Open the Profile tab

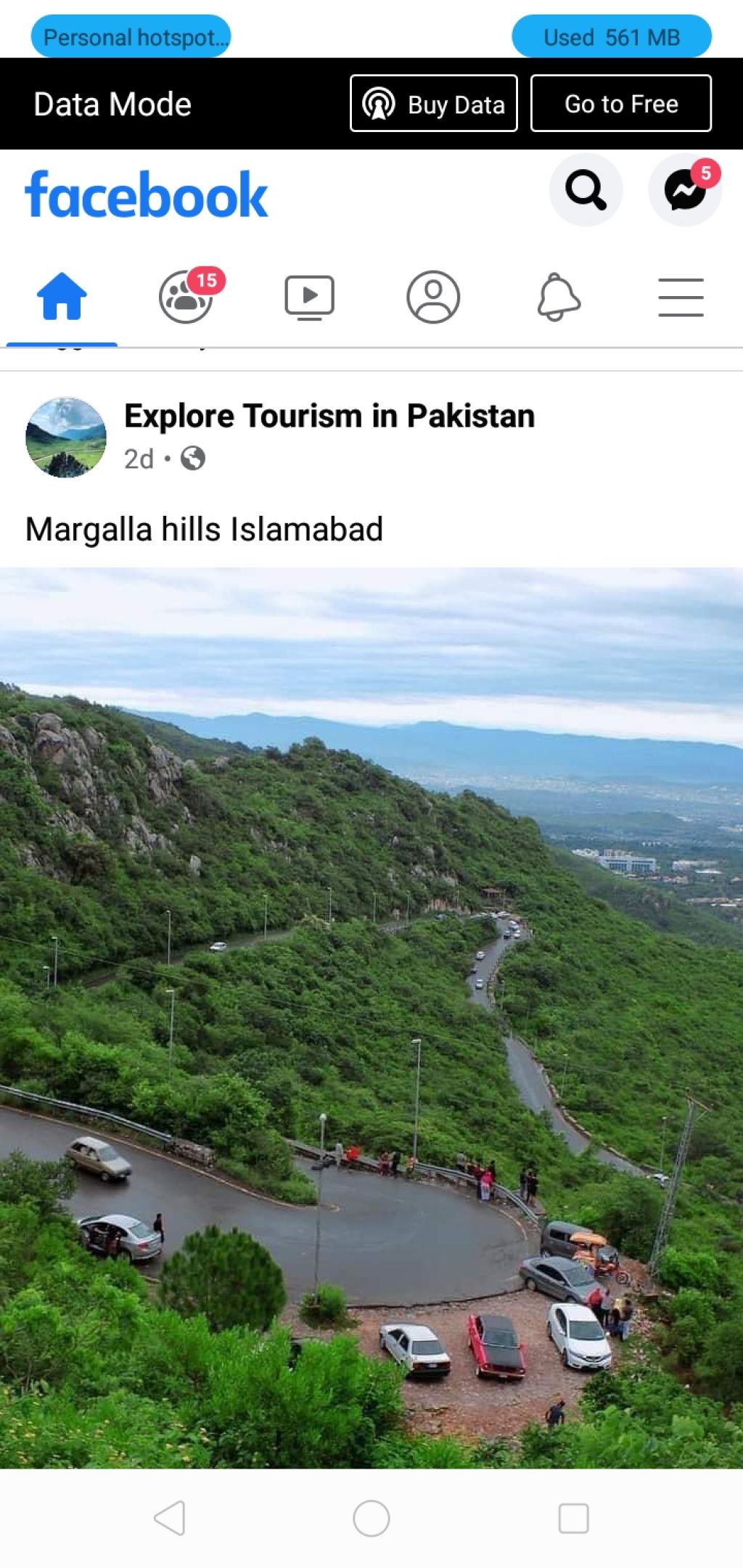pyautogui.click(x=433, y=297)
